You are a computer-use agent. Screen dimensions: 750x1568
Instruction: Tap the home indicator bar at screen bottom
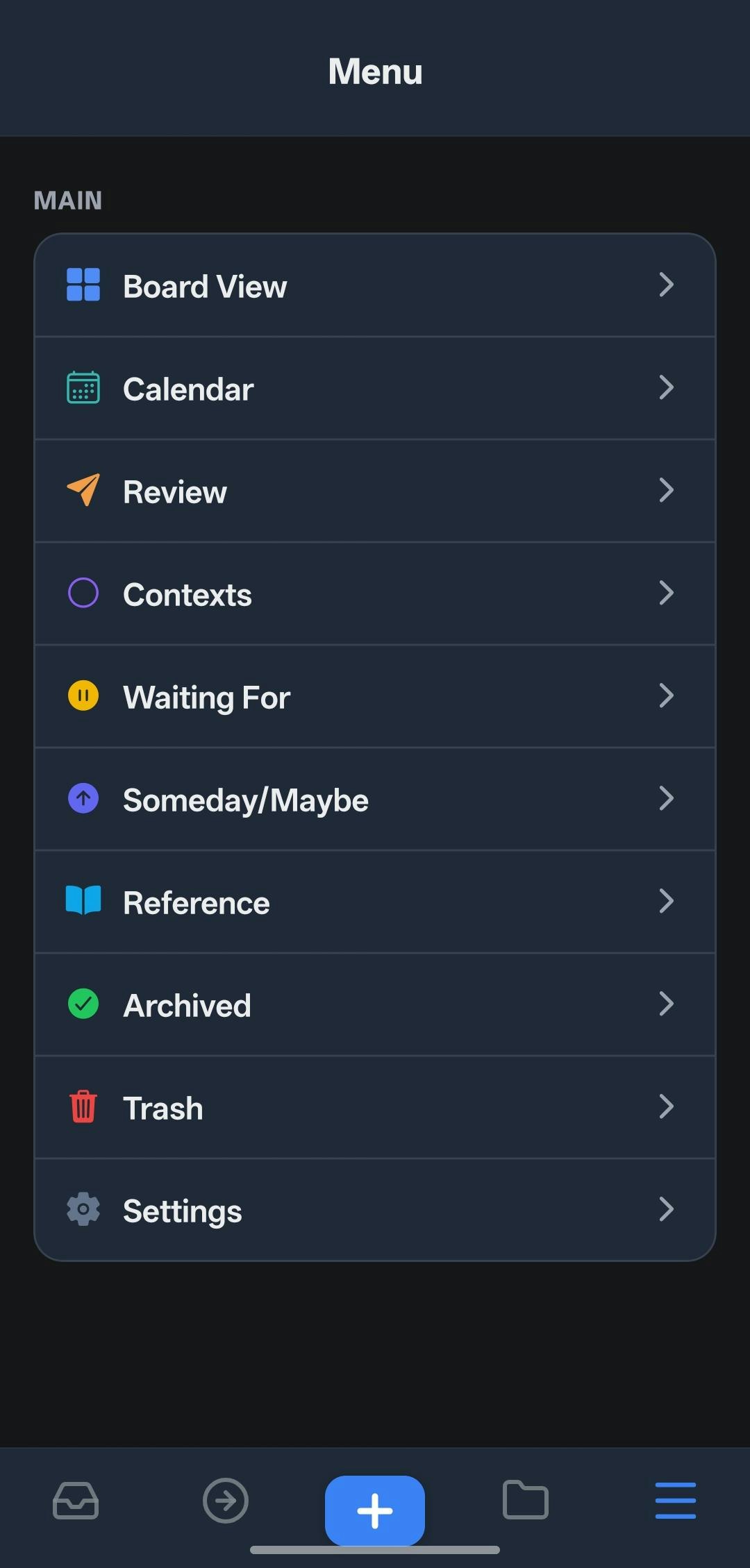point(375,1553)
